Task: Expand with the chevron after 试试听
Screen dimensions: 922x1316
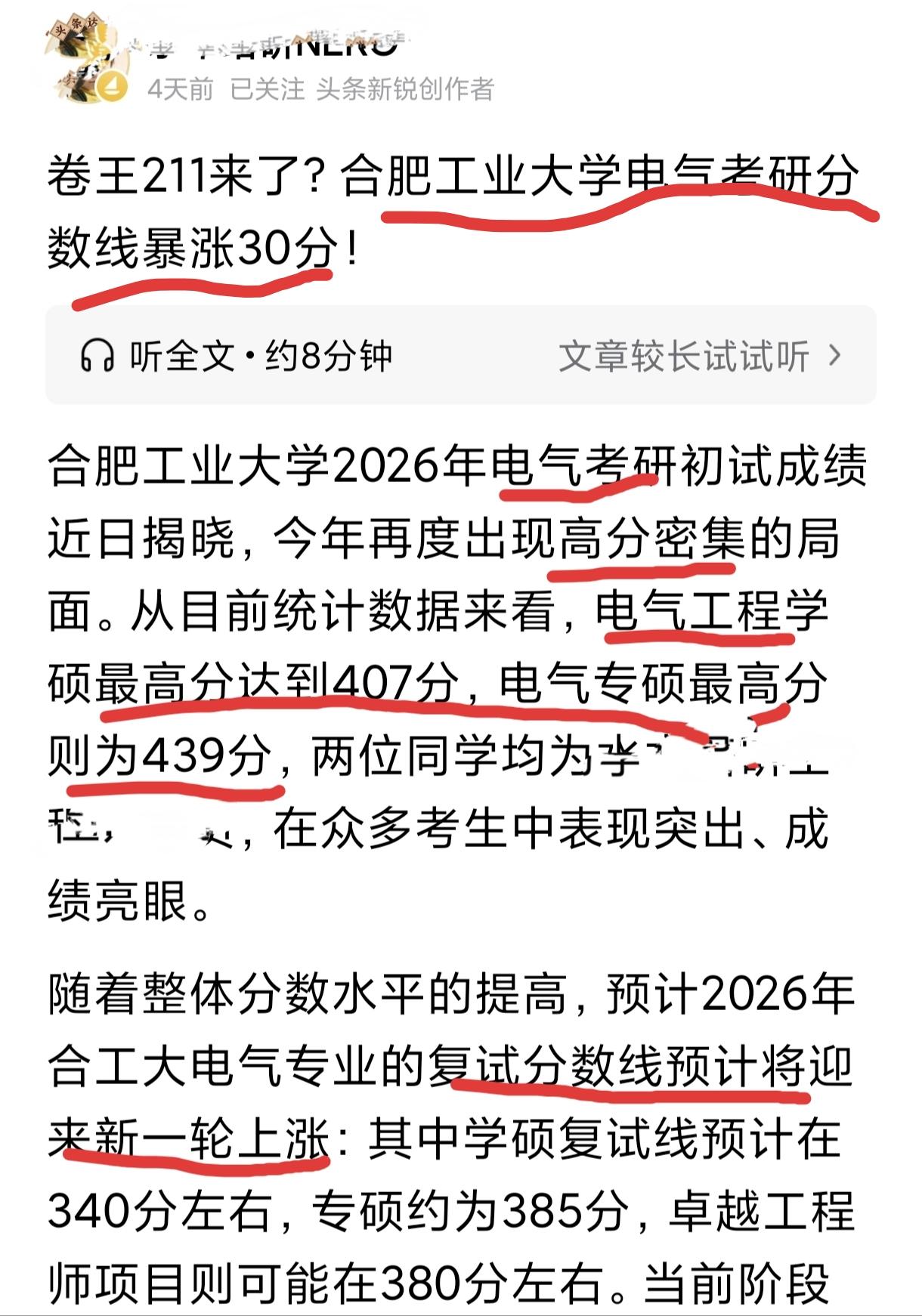Action: tap(835, 355)
